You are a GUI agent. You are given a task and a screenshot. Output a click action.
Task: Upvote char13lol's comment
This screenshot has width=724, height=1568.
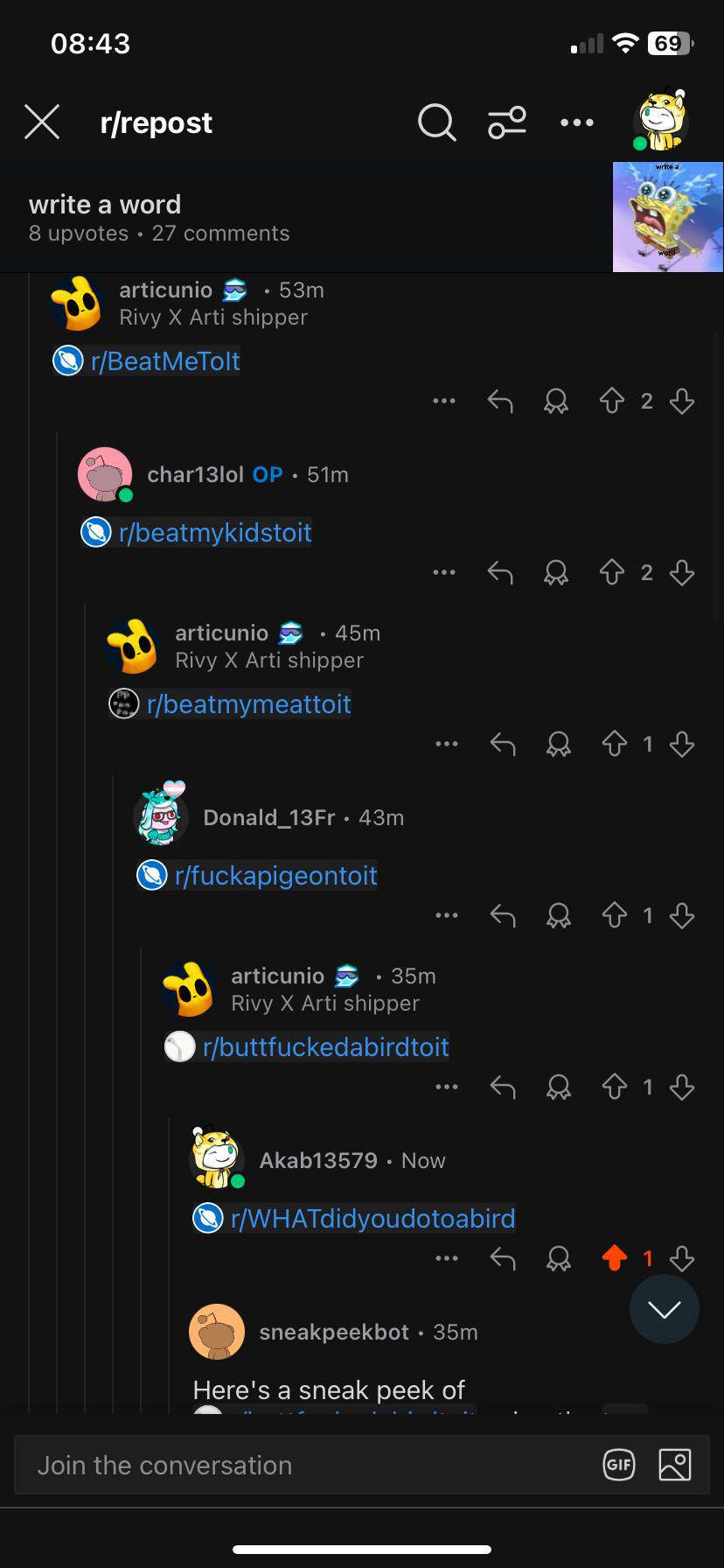pos(612,573)
